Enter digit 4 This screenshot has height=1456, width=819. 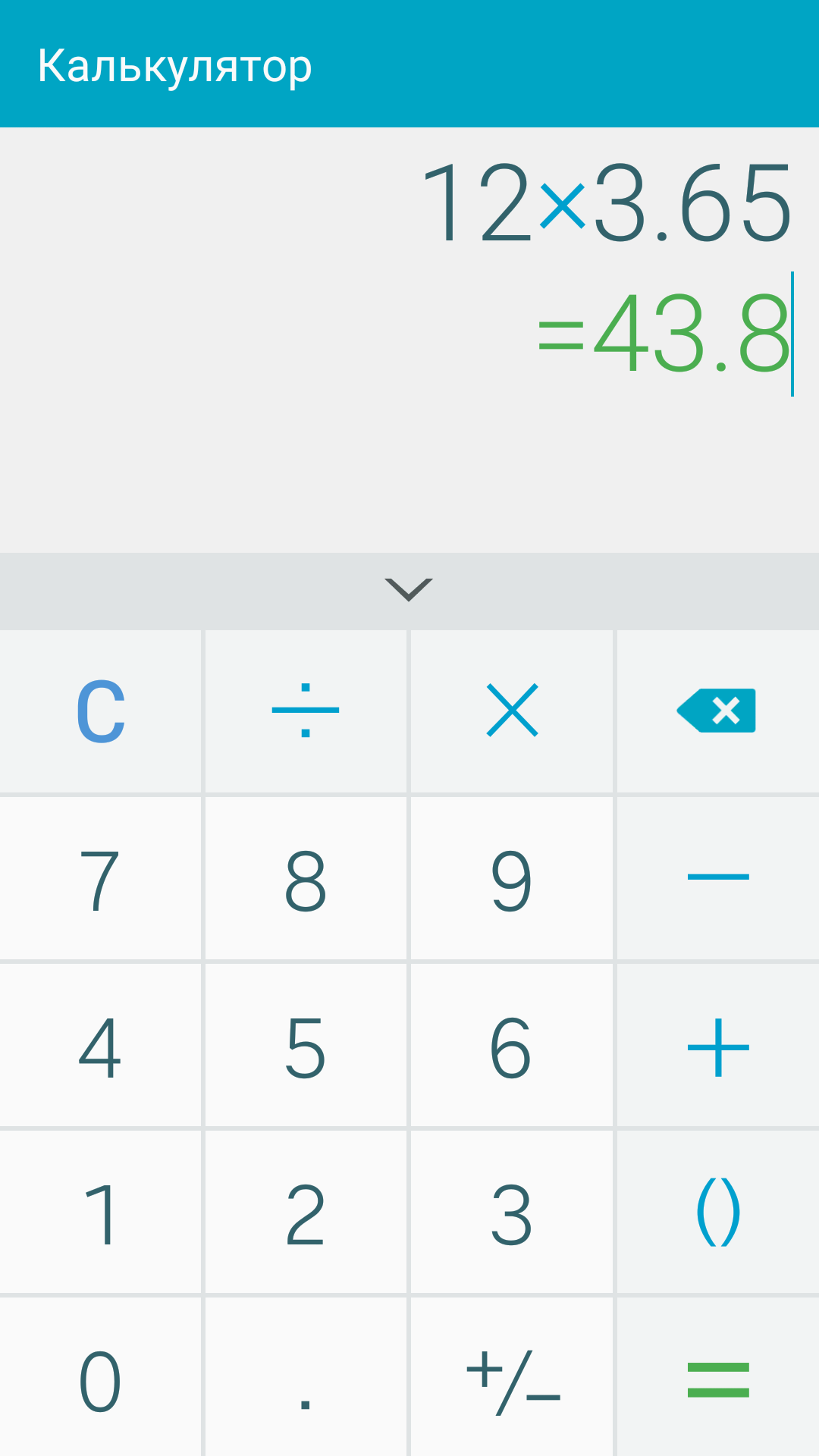[101, 1046]
